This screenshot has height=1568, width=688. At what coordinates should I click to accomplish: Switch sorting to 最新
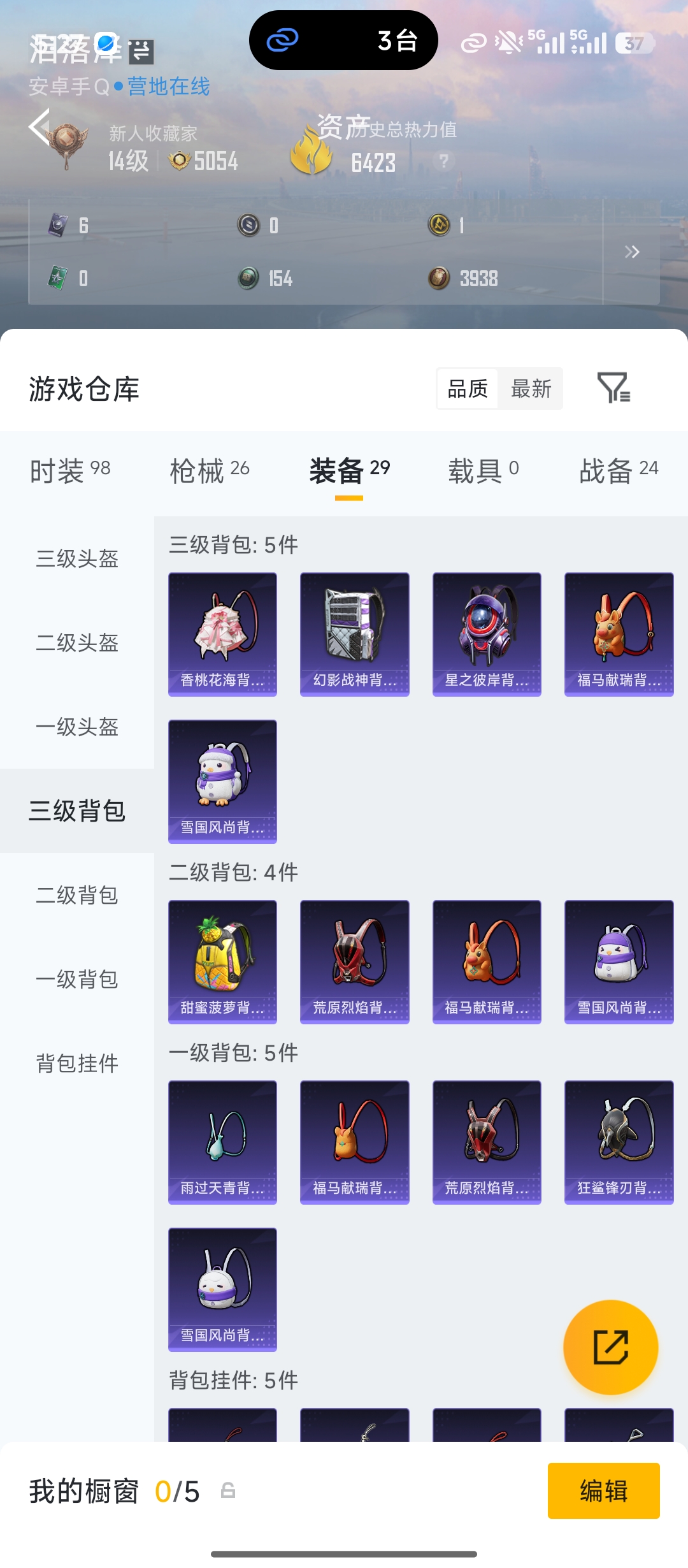coord(531,389)
